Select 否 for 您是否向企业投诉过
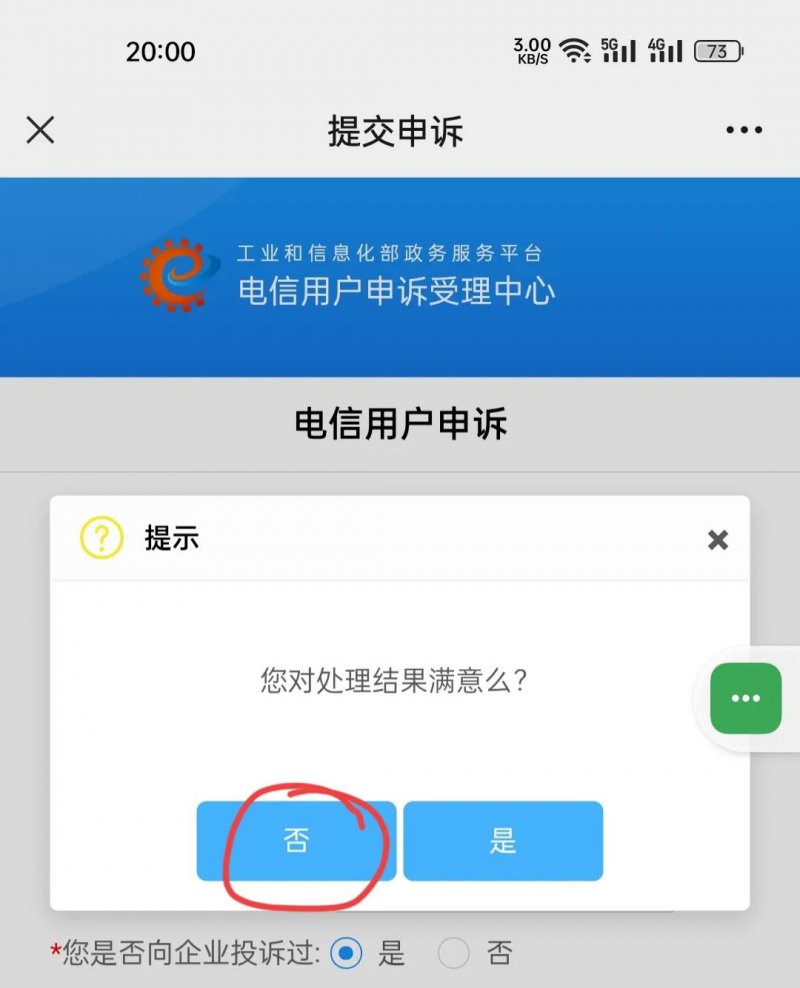800x988 pixels. click(454, 954)
